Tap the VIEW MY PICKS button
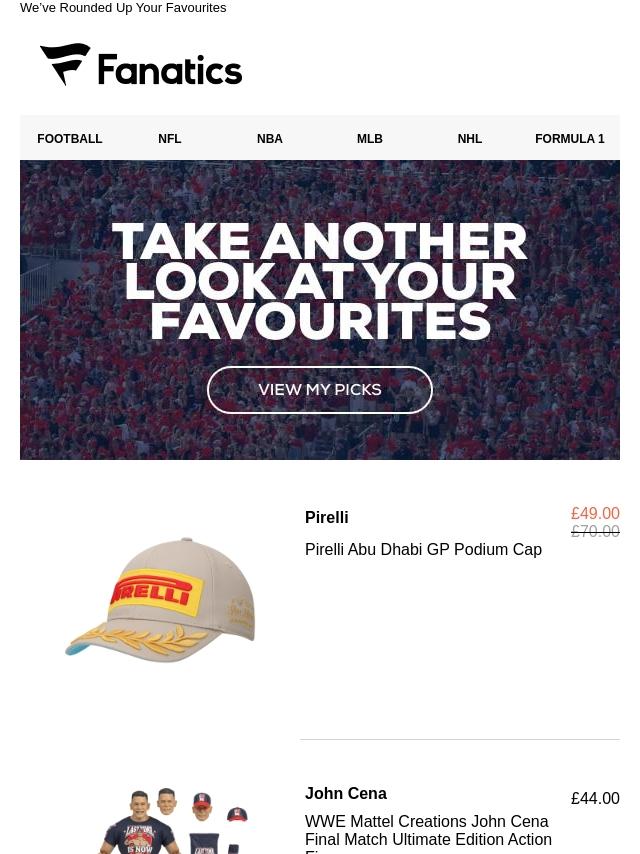Screen dimensions: 640x854 pyautogui.click(x=320, y=390)
